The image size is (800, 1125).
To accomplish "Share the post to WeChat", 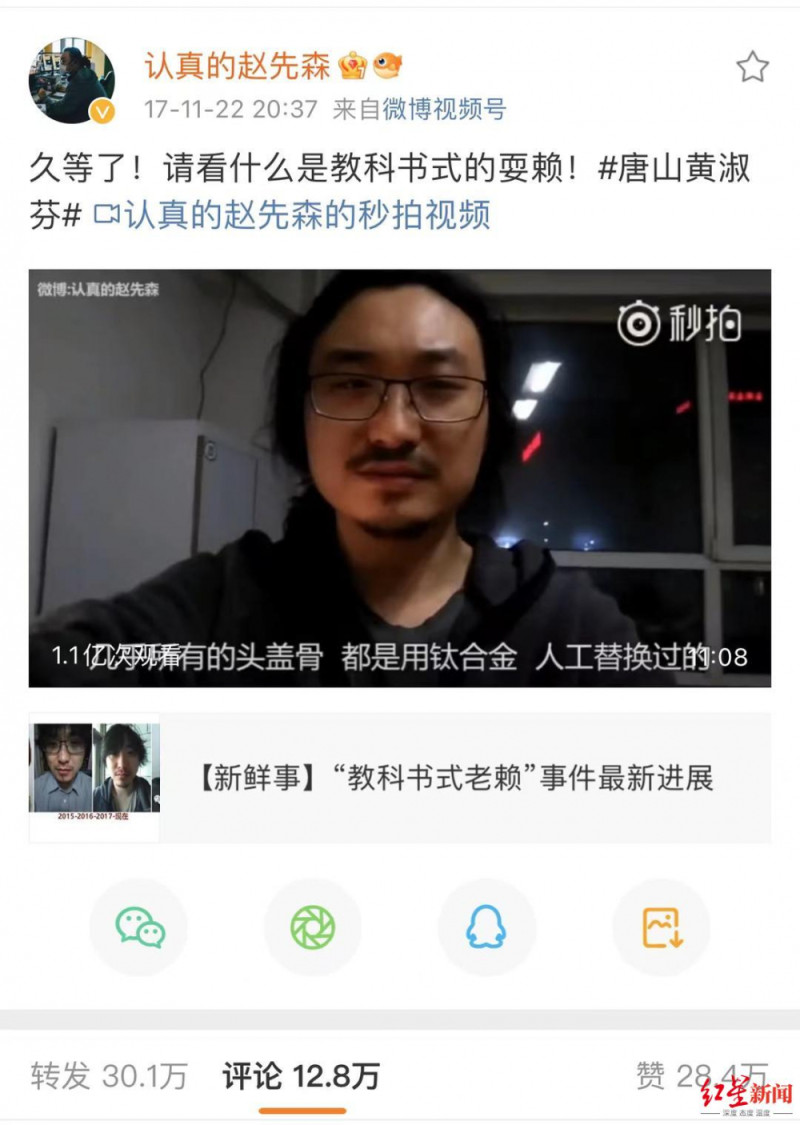I will [139, 927].
